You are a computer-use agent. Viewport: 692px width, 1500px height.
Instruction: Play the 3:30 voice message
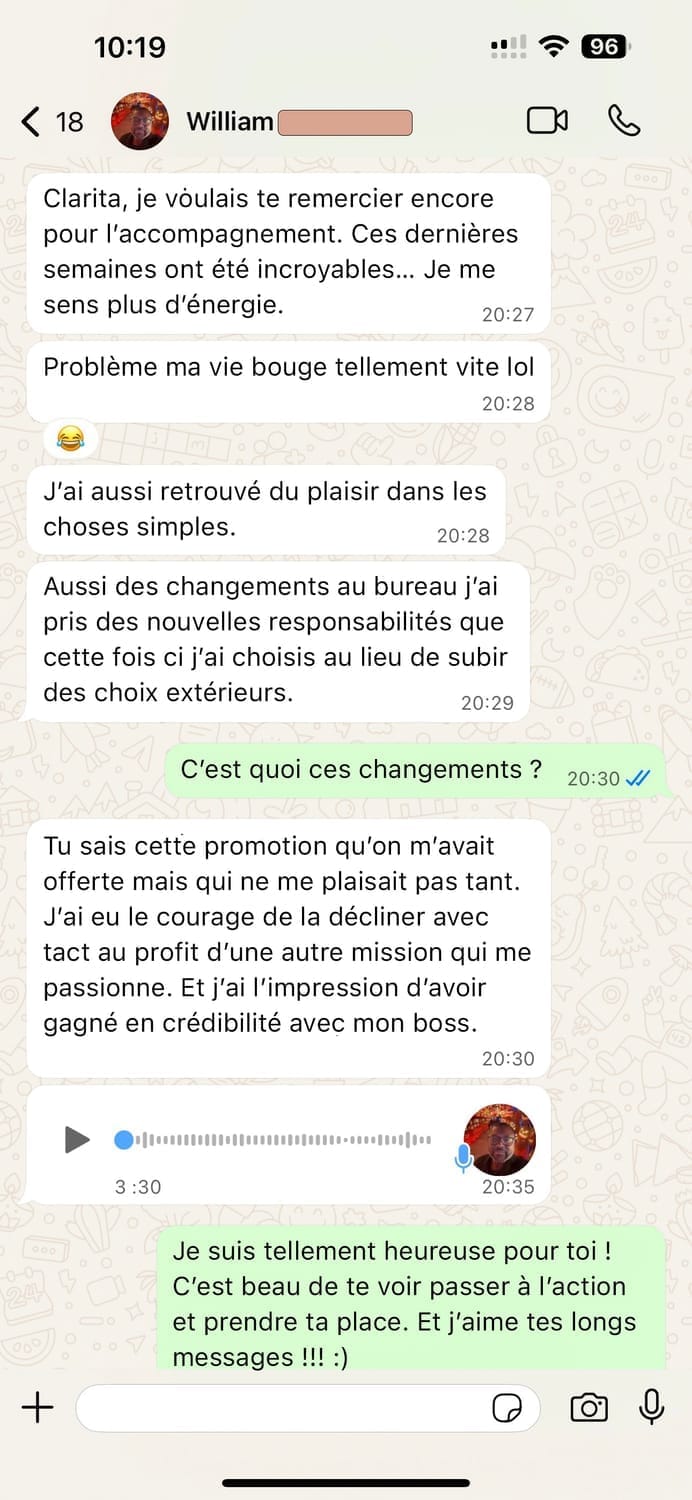[77, 1139]
